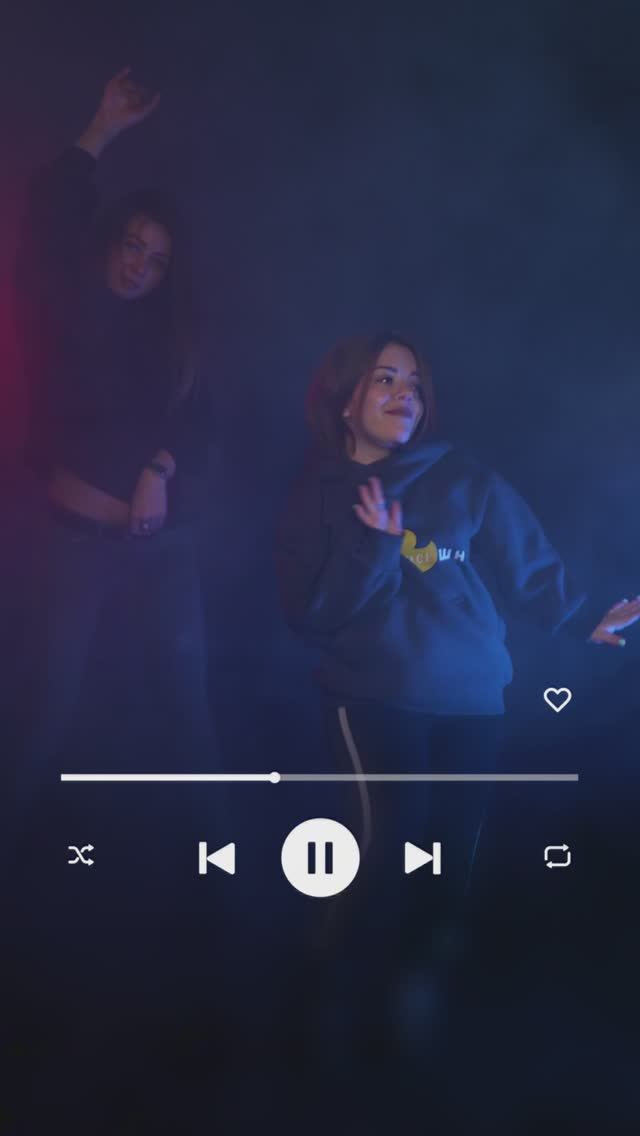Toggle the repeat mode
This screenshot has height=1136, width=640.
pyautogui.click(x=557, y=856)
